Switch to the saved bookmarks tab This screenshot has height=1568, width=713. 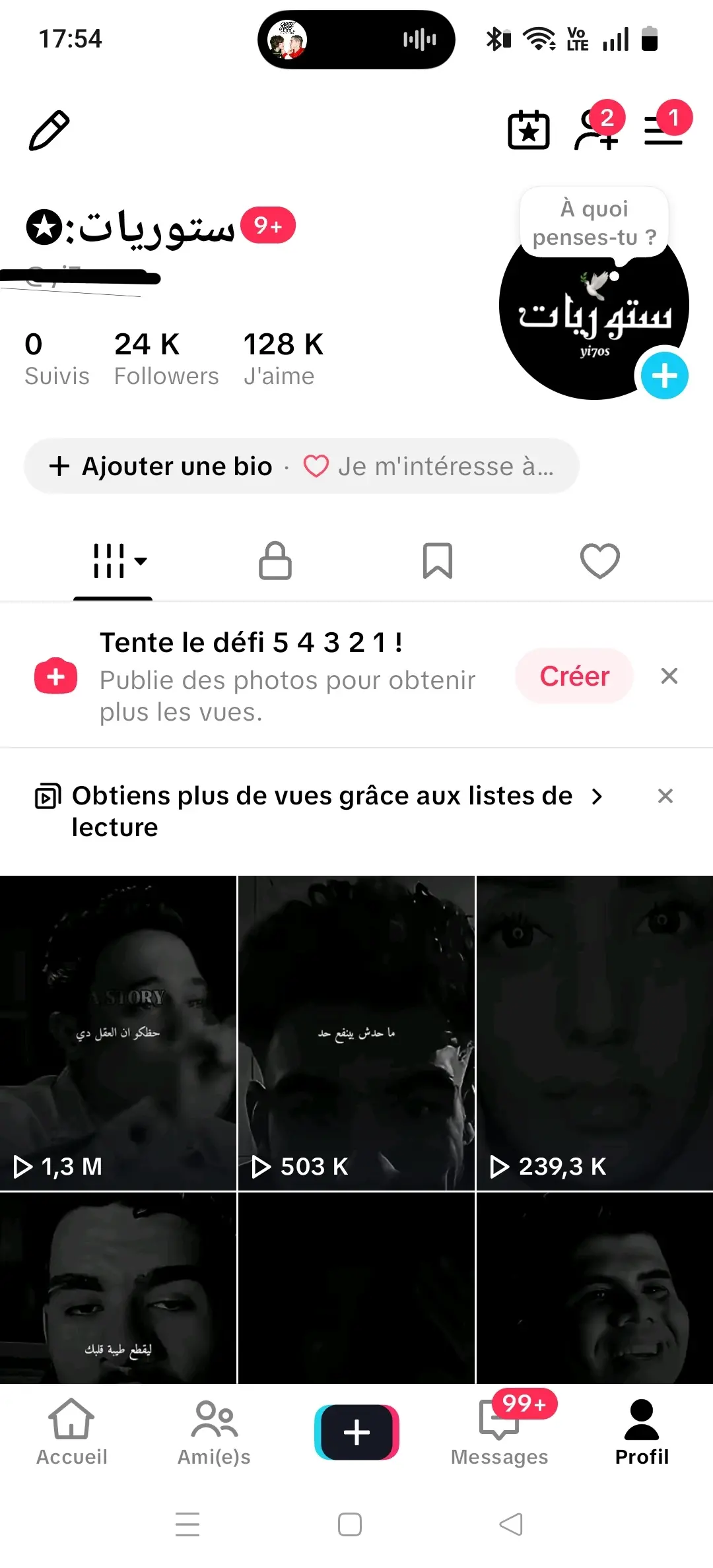pos(437,561)
